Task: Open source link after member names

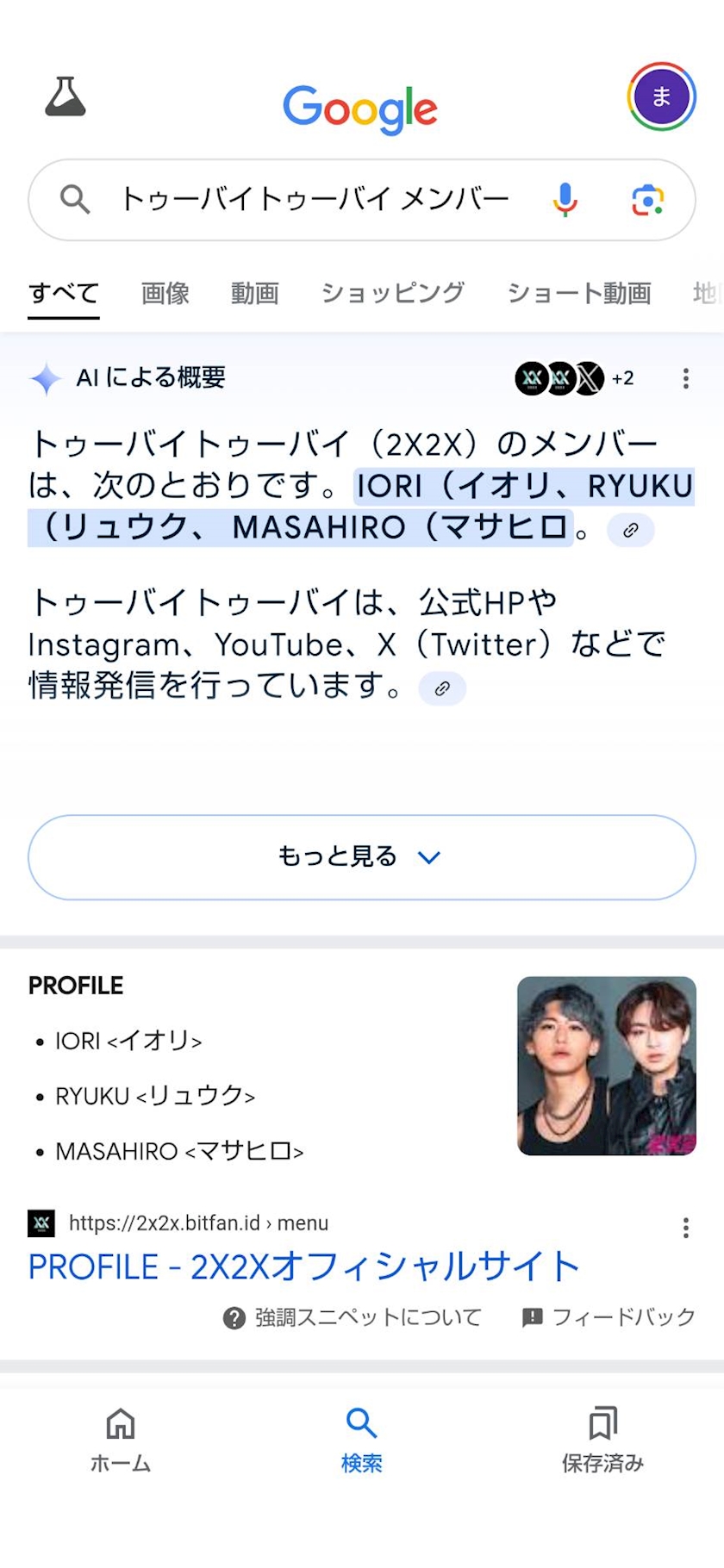Action: pos(631,530)
